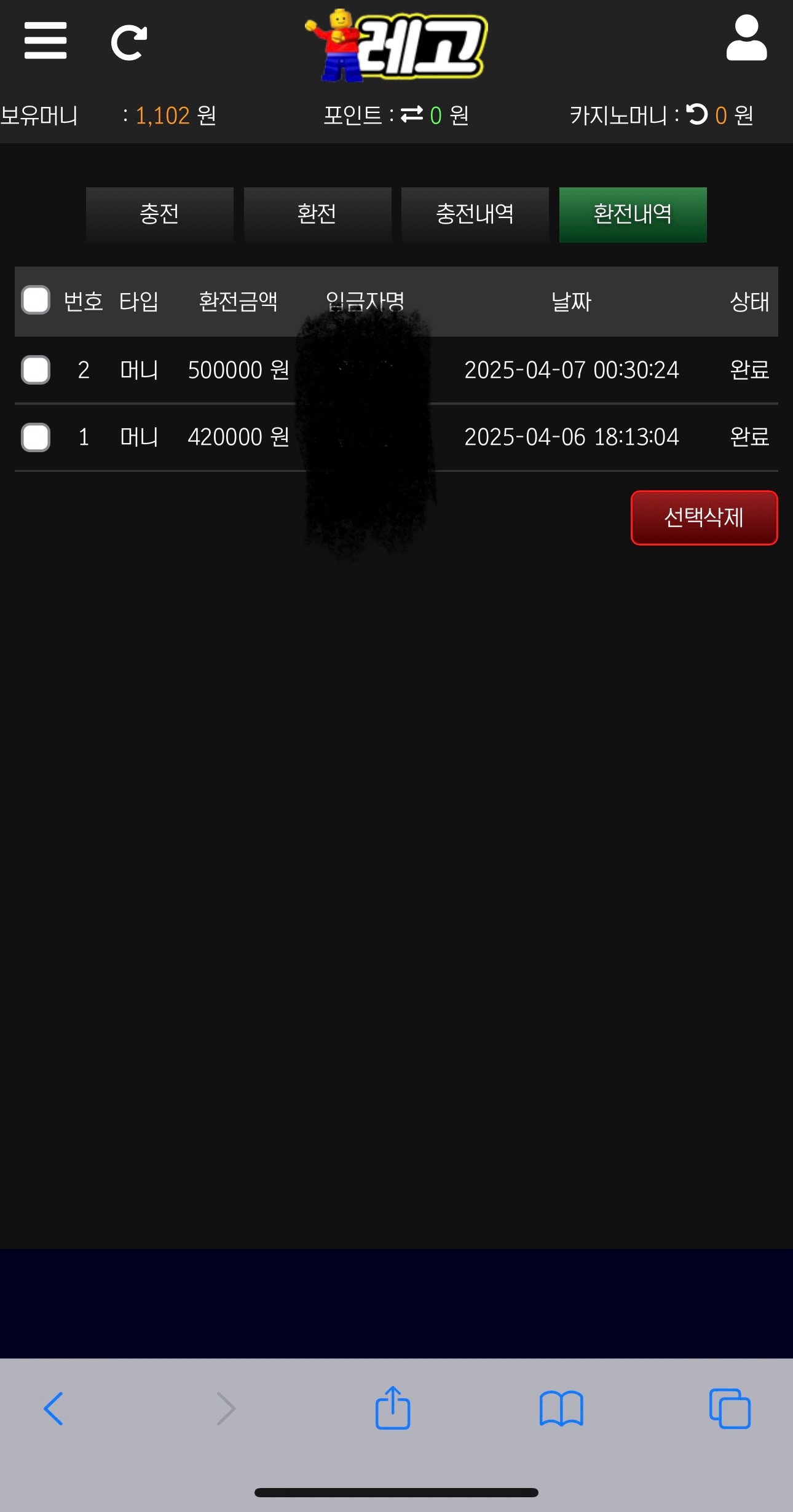
Task: Tap the point transfer arrows icon
Action: coord(412,114)
